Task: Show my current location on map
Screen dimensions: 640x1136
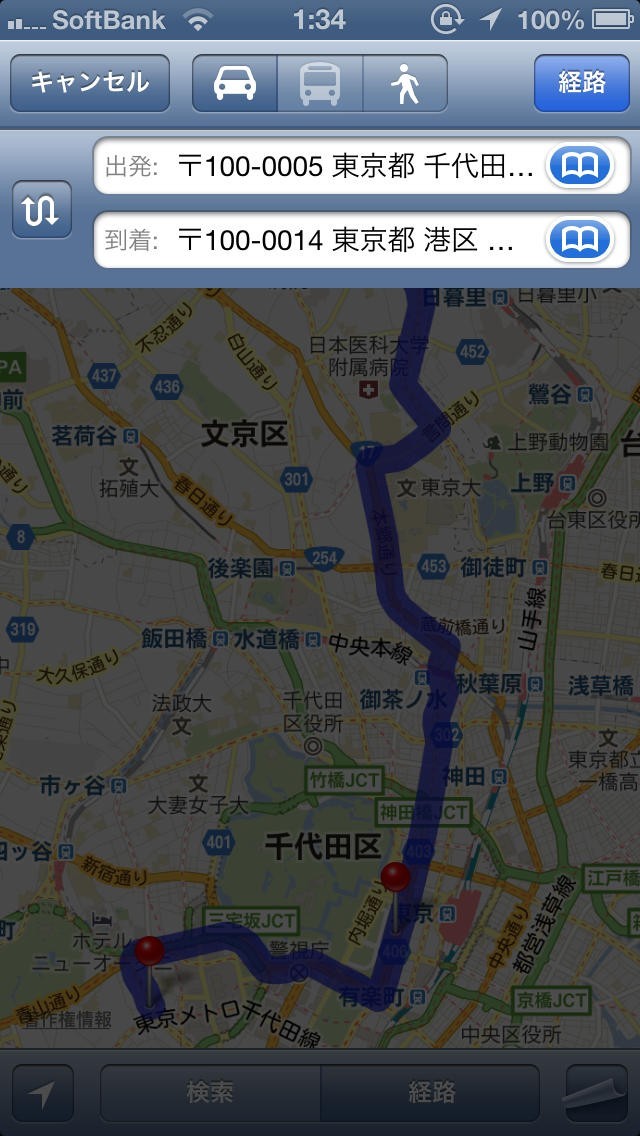Action: [43, 1093]
